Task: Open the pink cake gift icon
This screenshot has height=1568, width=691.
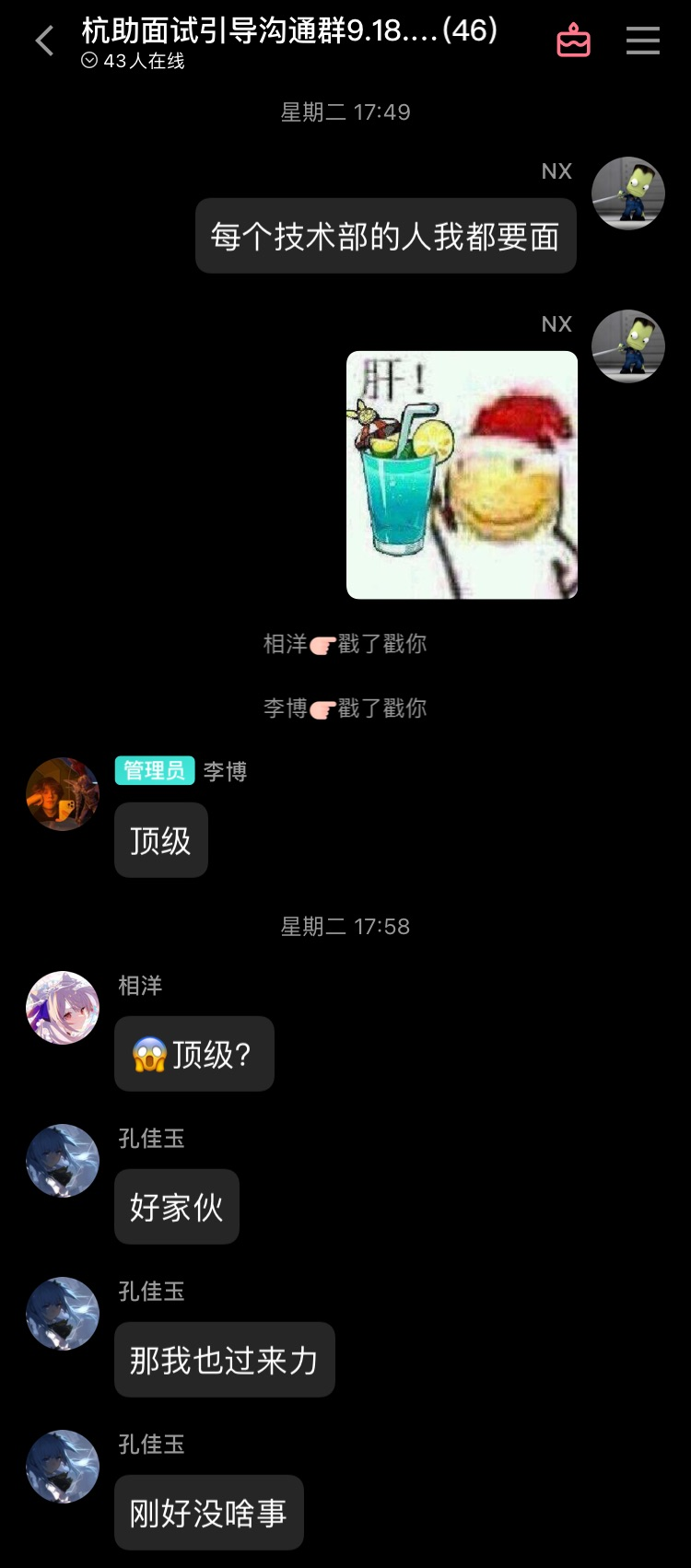Action: [x=573, y=41]
